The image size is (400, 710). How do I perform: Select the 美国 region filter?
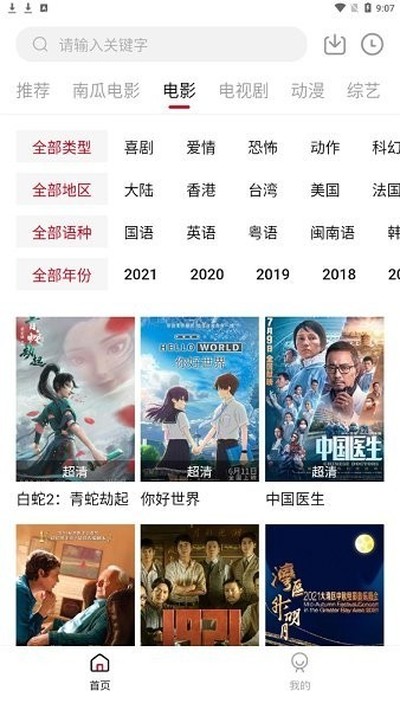[325, 190]
